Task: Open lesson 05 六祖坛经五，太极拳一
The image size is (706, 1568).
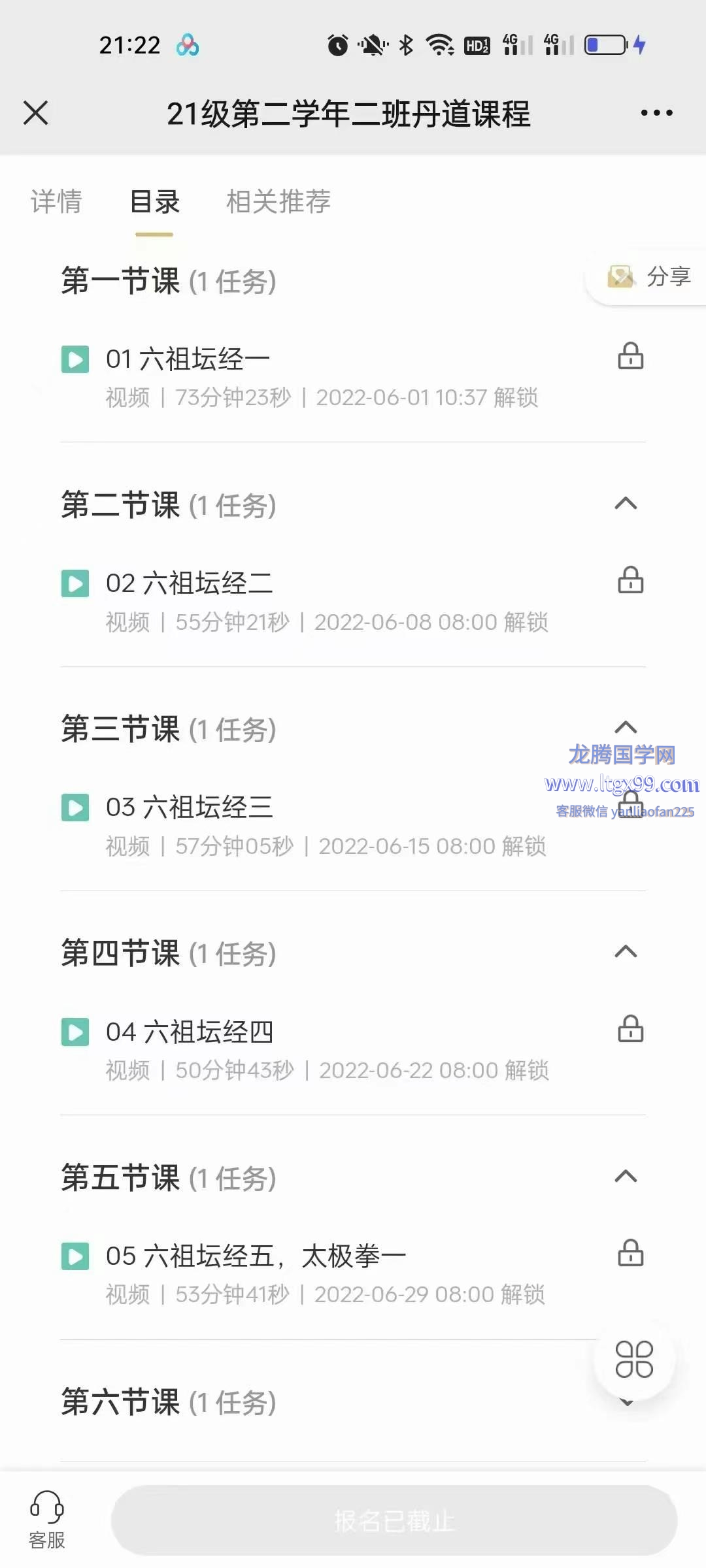Action: (x=353, y=1274)
